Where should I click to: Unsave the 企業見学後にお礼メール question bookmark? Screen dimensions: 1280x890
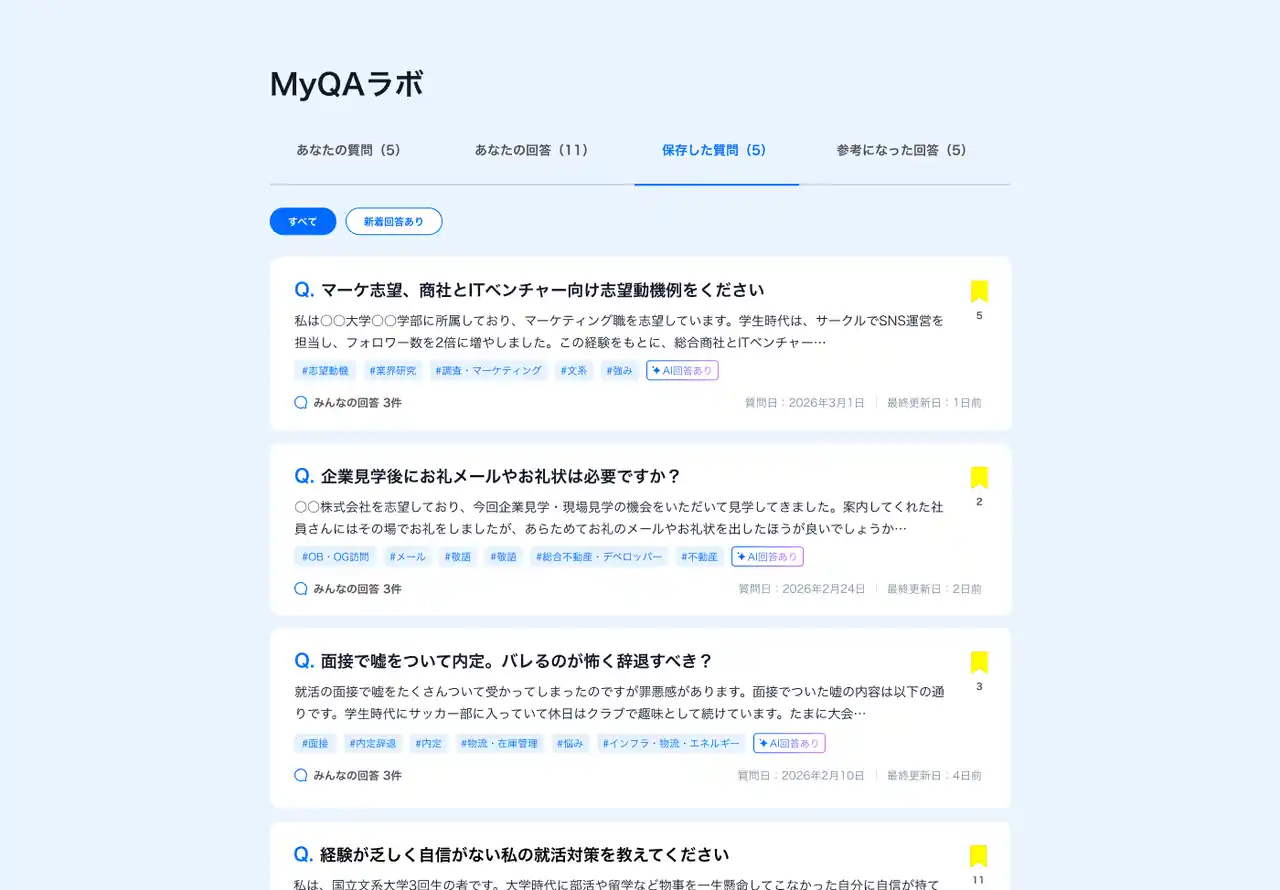click(979, 477)
